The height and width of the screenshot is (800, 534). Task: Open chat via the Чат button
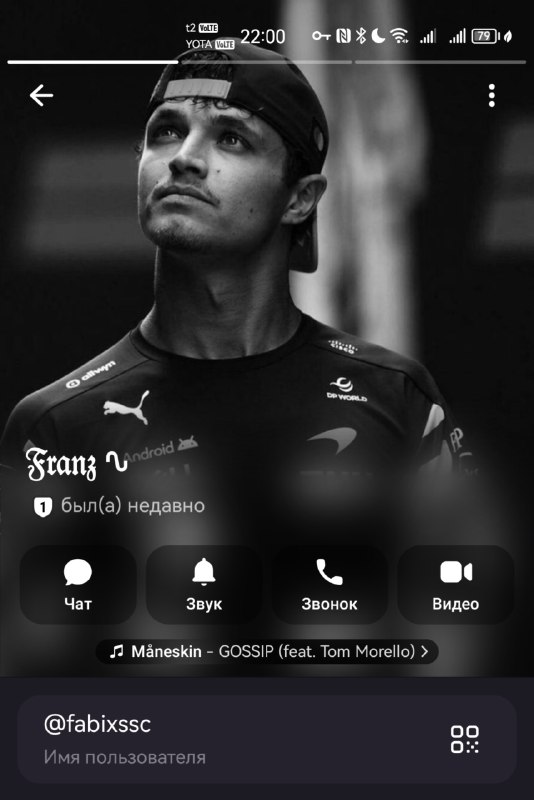78,584
